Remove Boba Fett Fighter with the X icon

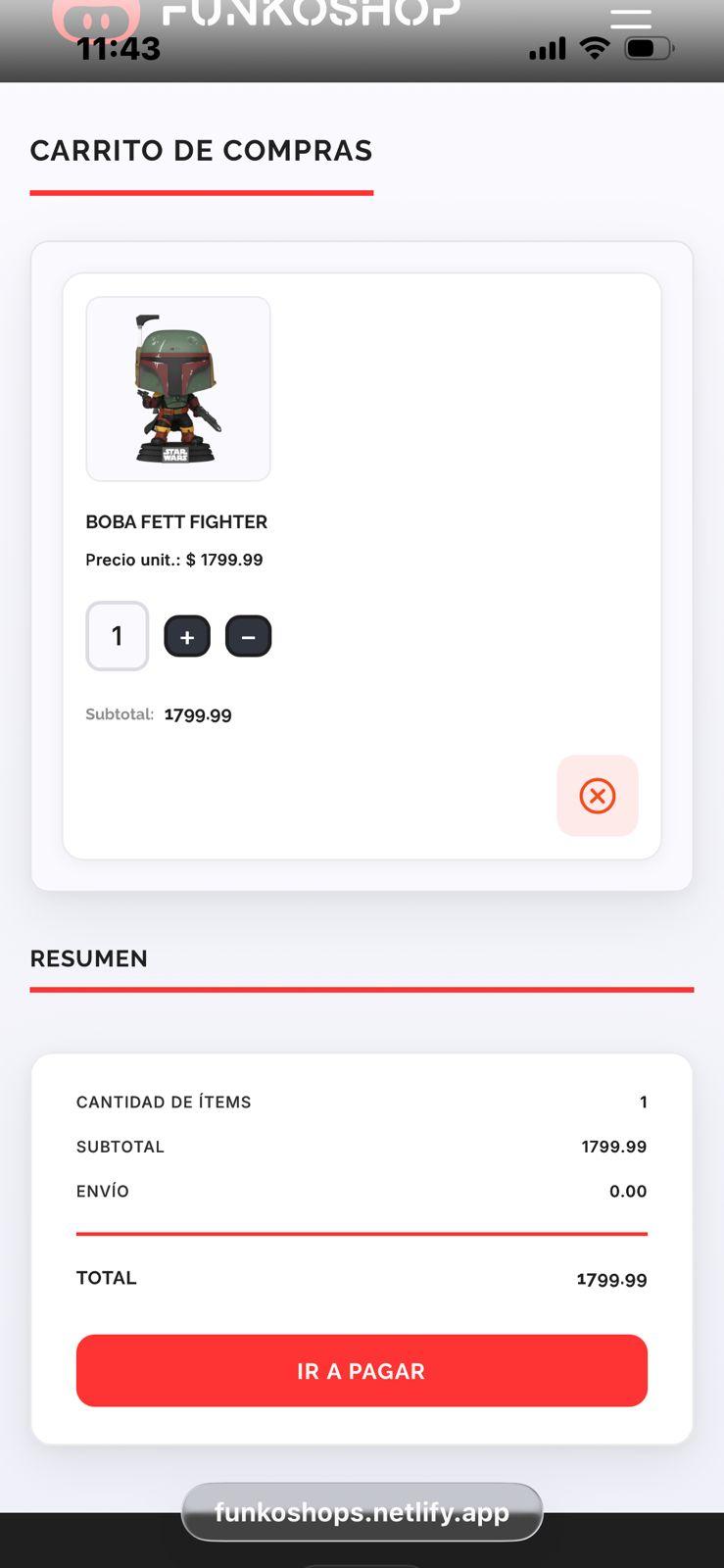tap(597, 796)
